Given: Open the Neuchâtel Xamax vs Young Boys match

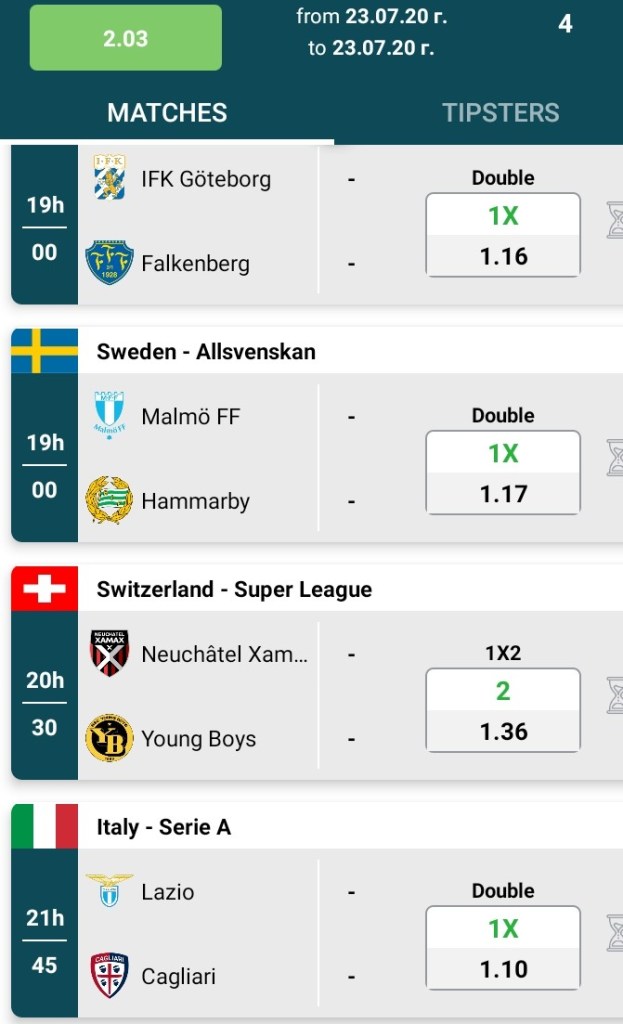Looking at the screenshot, I should click(200, 696).
